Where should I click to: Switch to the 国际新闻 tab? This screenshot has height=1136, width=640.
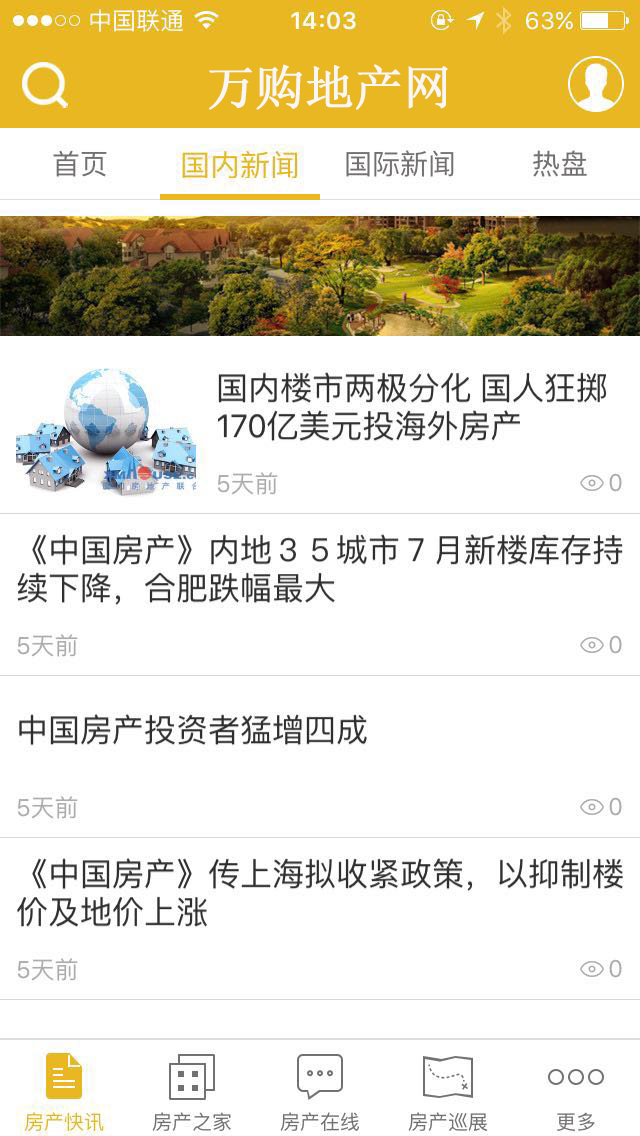pos(400,165)
